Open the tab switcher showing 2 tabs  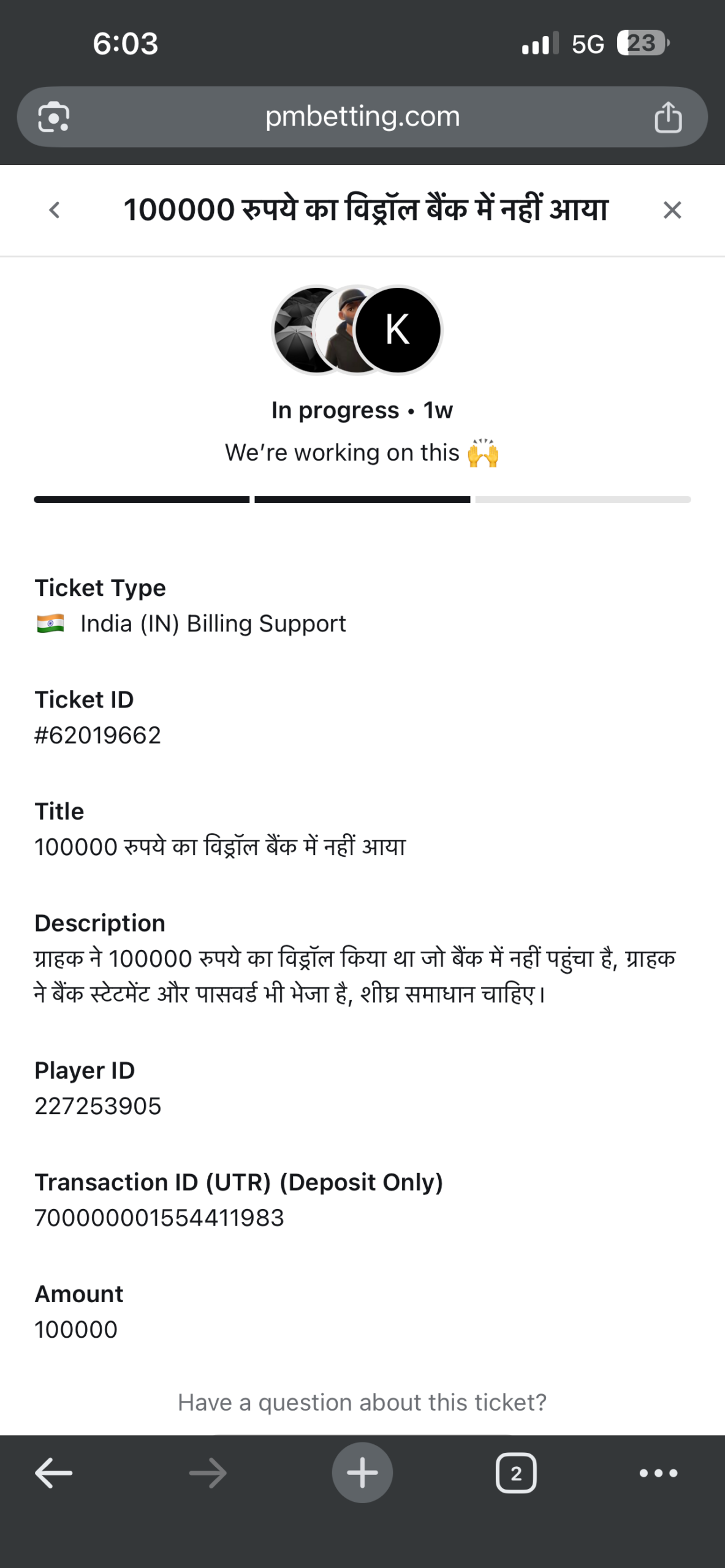click(x=515, y=1472)
